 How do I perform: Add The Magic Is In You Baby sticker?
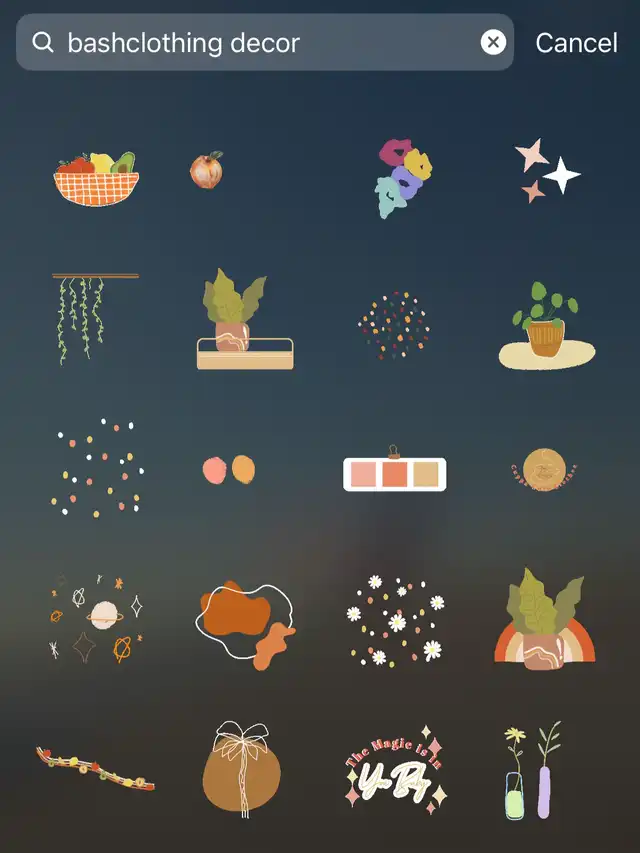point(394,769)
